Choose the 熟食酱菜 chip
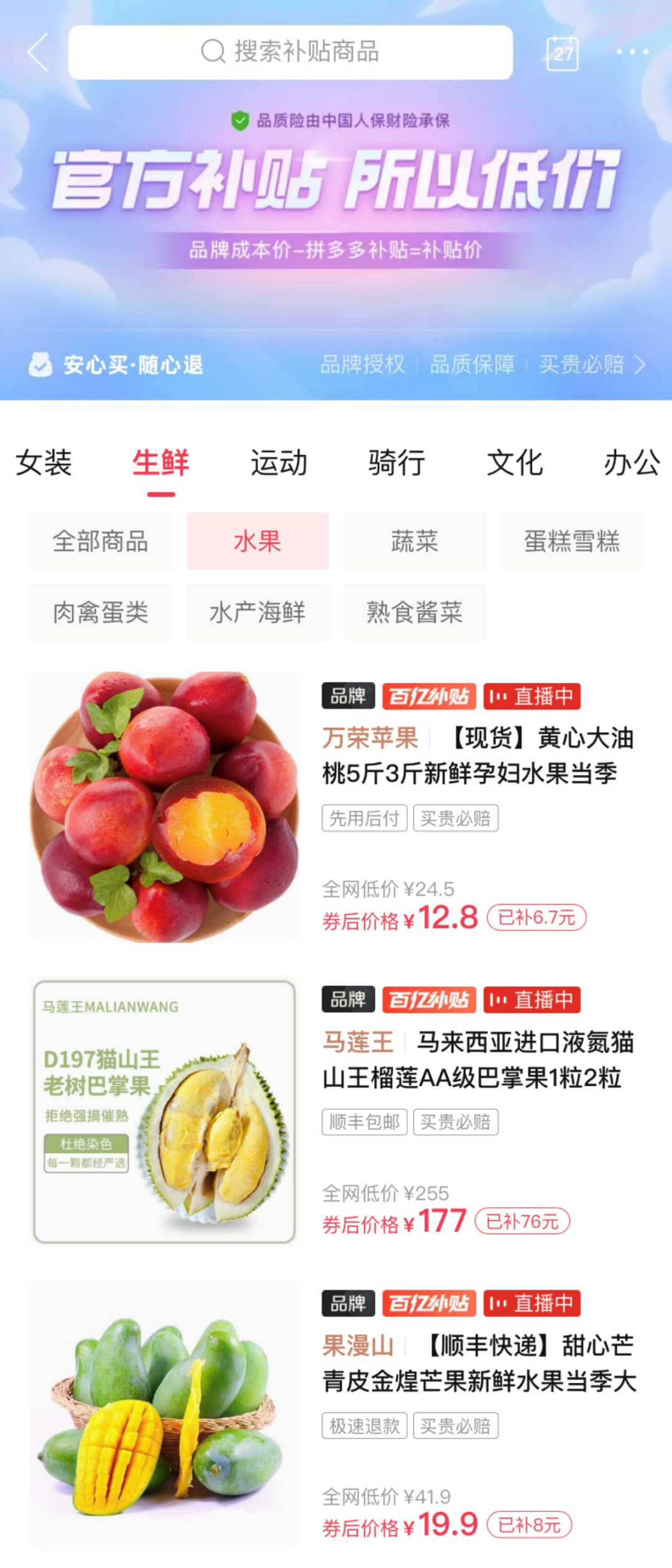 pos(414,613)
